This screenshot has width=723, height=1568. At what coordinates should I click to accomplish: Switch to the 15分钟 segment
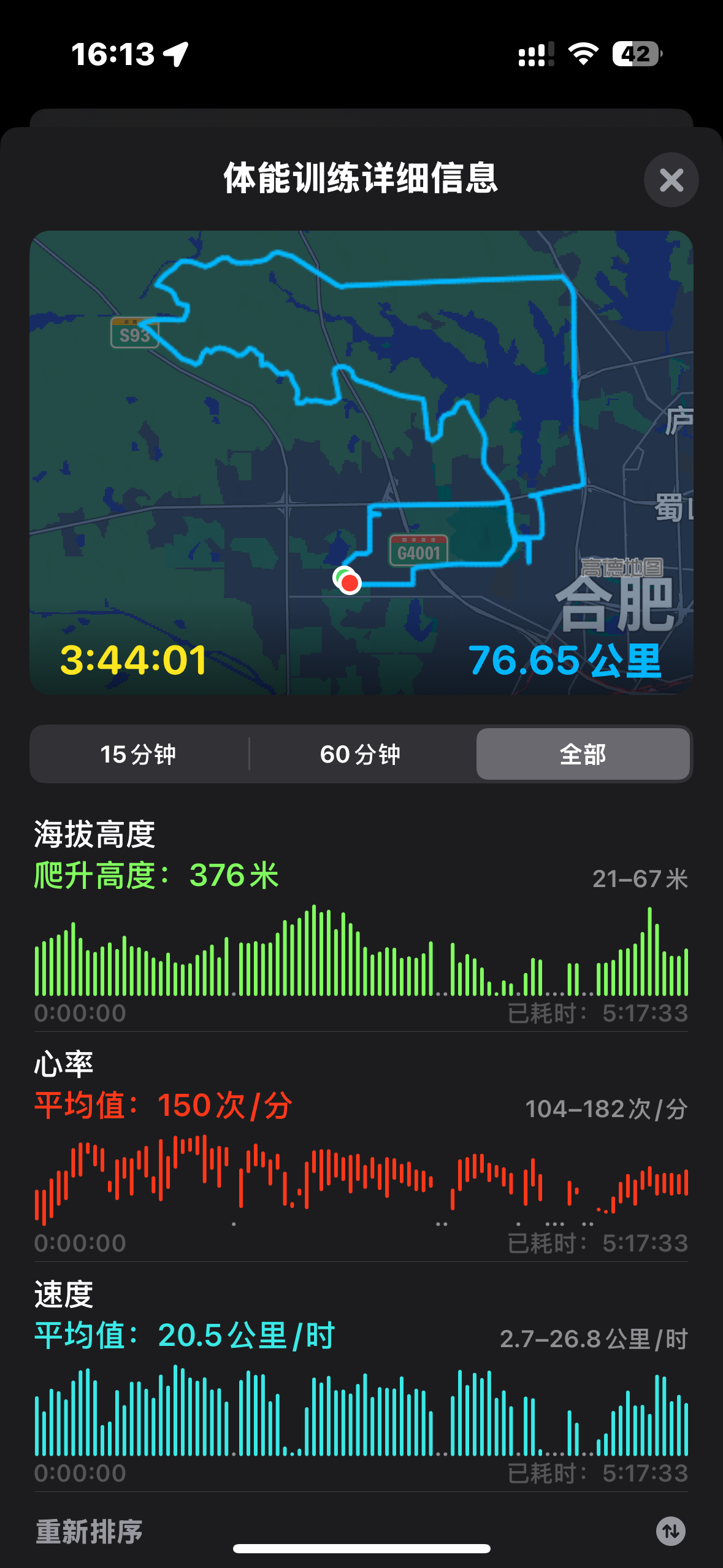click(139, 754)
